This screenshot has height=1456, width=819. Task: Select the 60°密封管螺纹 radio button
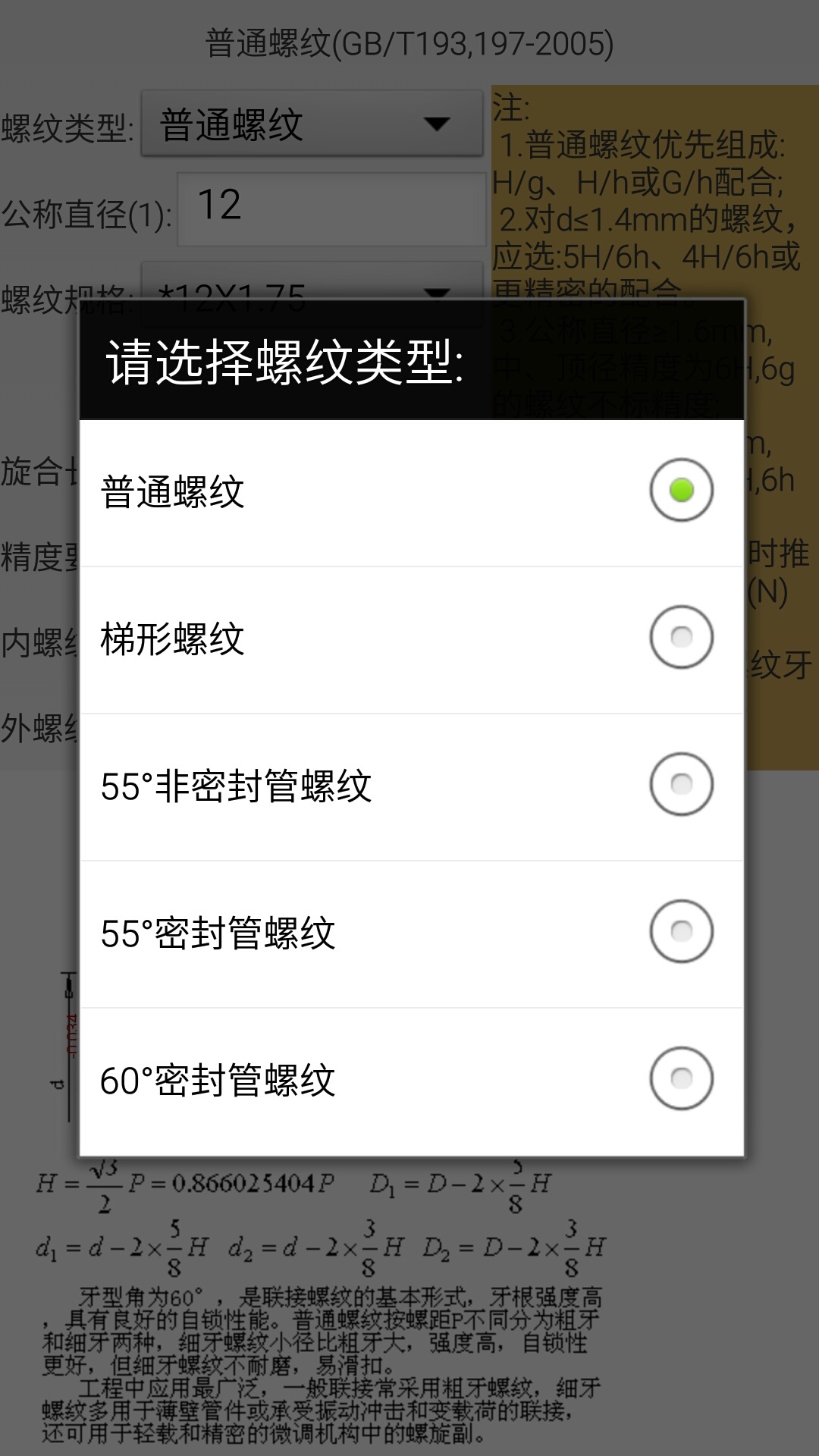[680, 1079]
